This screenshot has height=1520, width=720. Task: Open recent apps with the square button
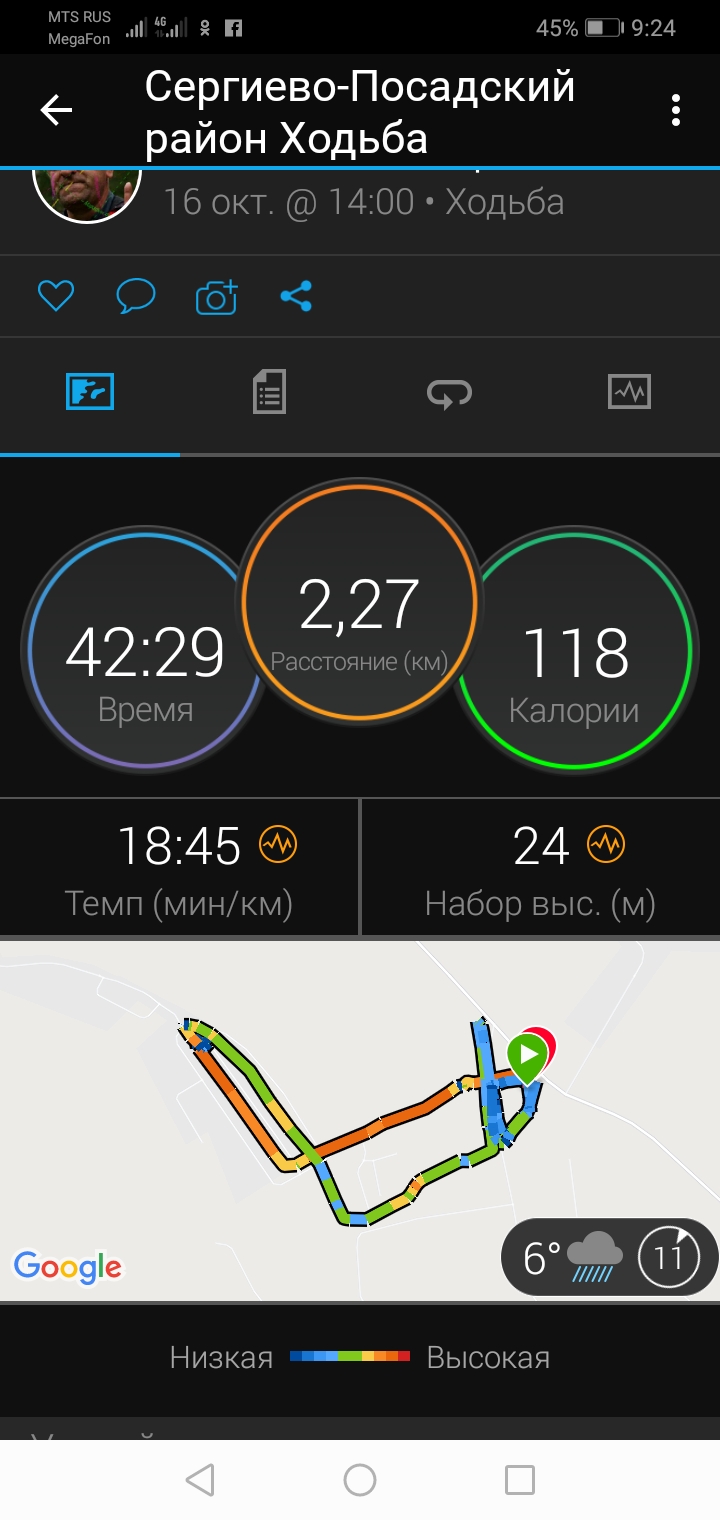pyautogui.click(x=520, y=1480)
